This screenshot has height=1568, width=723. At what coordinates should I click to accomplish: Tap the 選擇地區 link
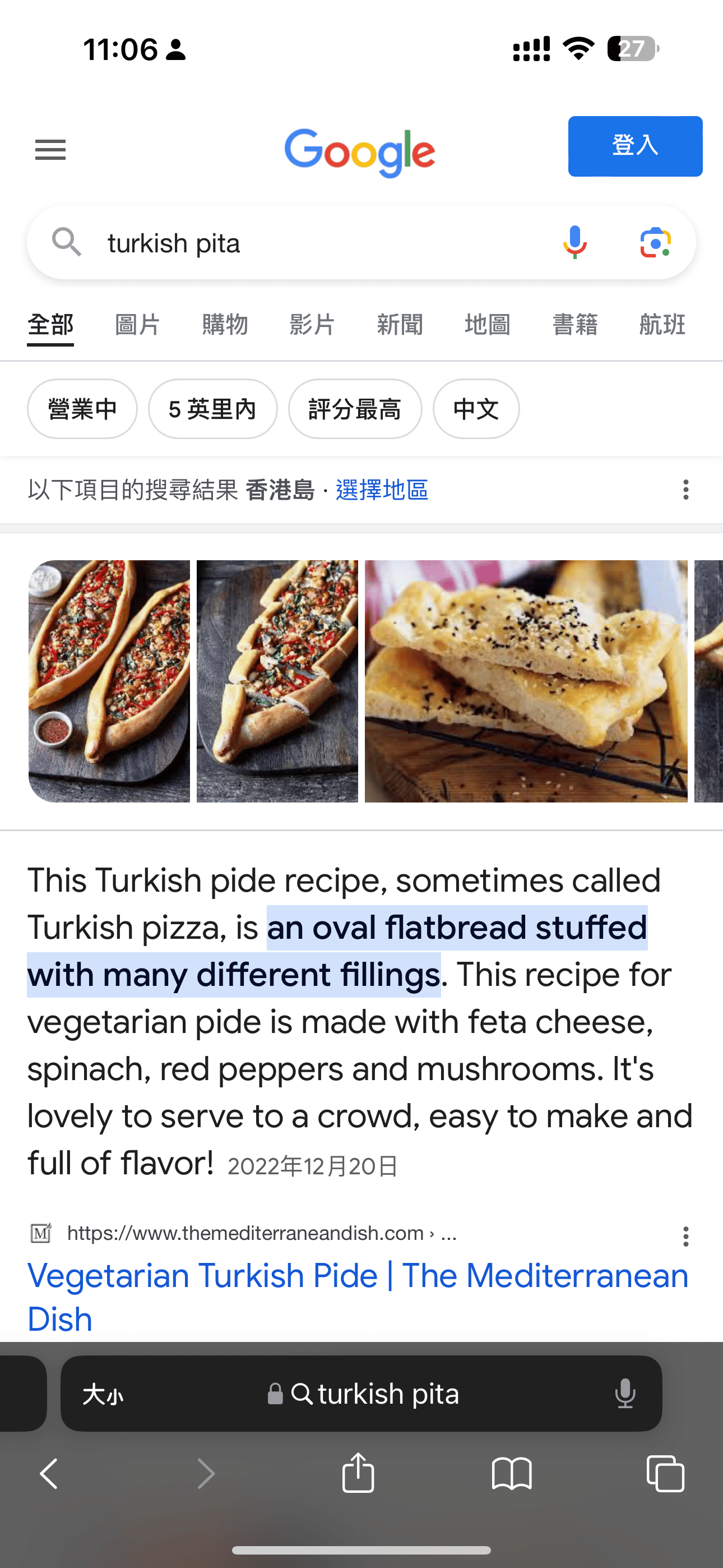tap(382, 490)
